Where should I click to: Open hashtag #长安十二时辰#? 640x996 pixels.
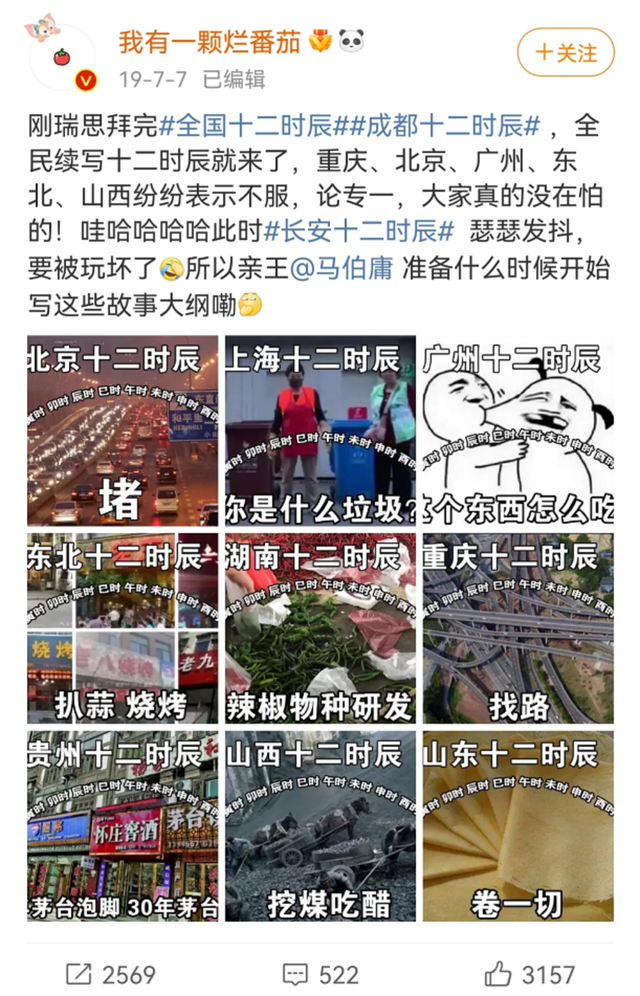359,231
